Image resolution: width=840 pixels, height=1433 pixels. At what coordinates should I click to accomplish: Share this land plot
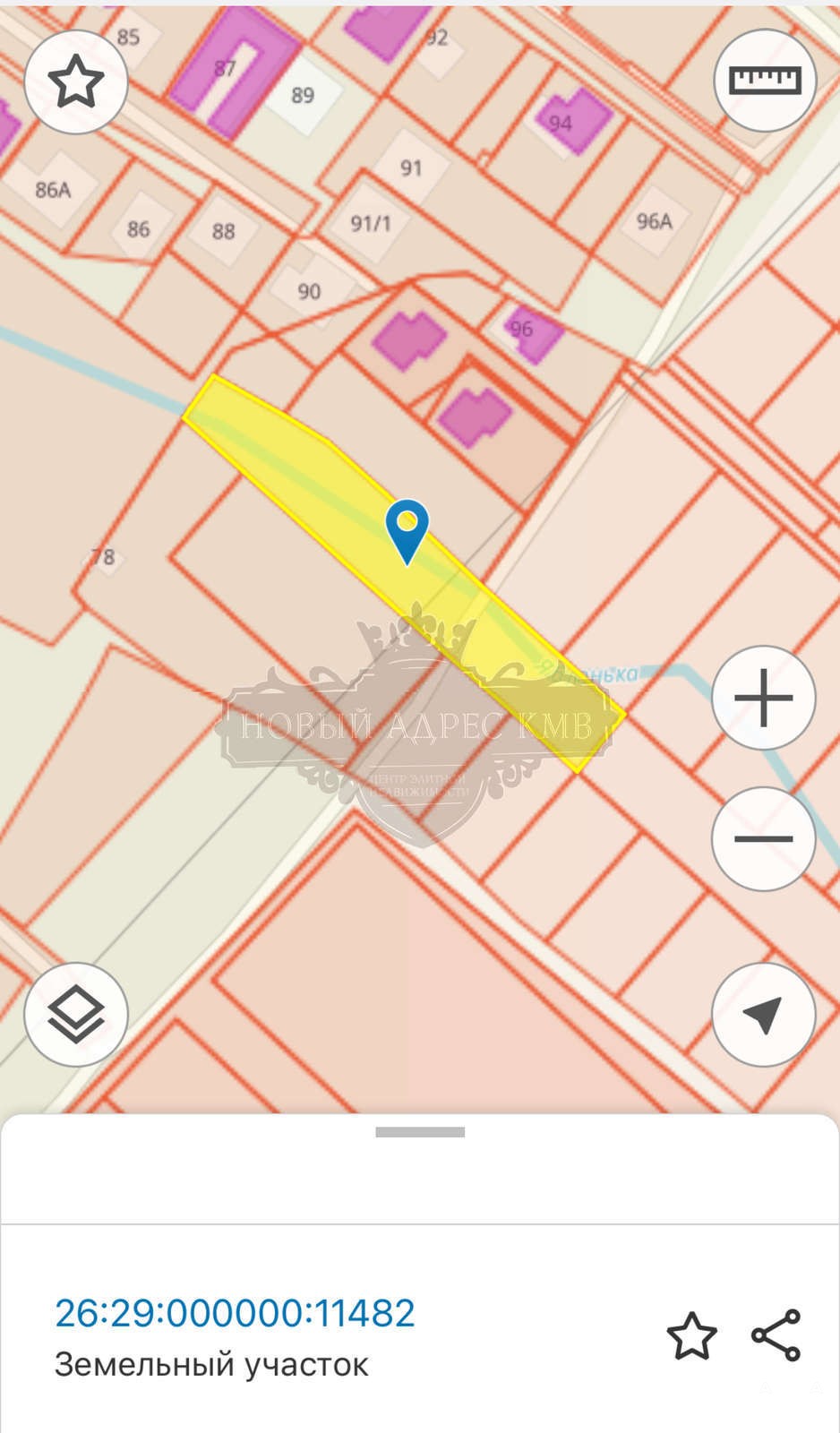click(776, 1335)
